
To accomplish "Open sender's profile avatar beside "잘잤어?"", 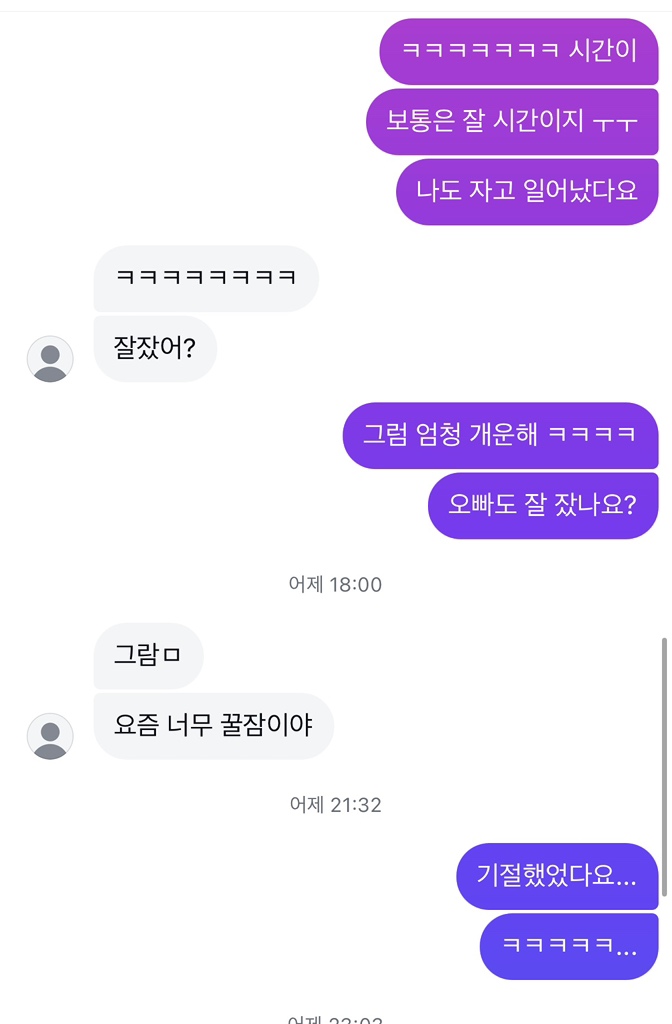I will 50,359.
